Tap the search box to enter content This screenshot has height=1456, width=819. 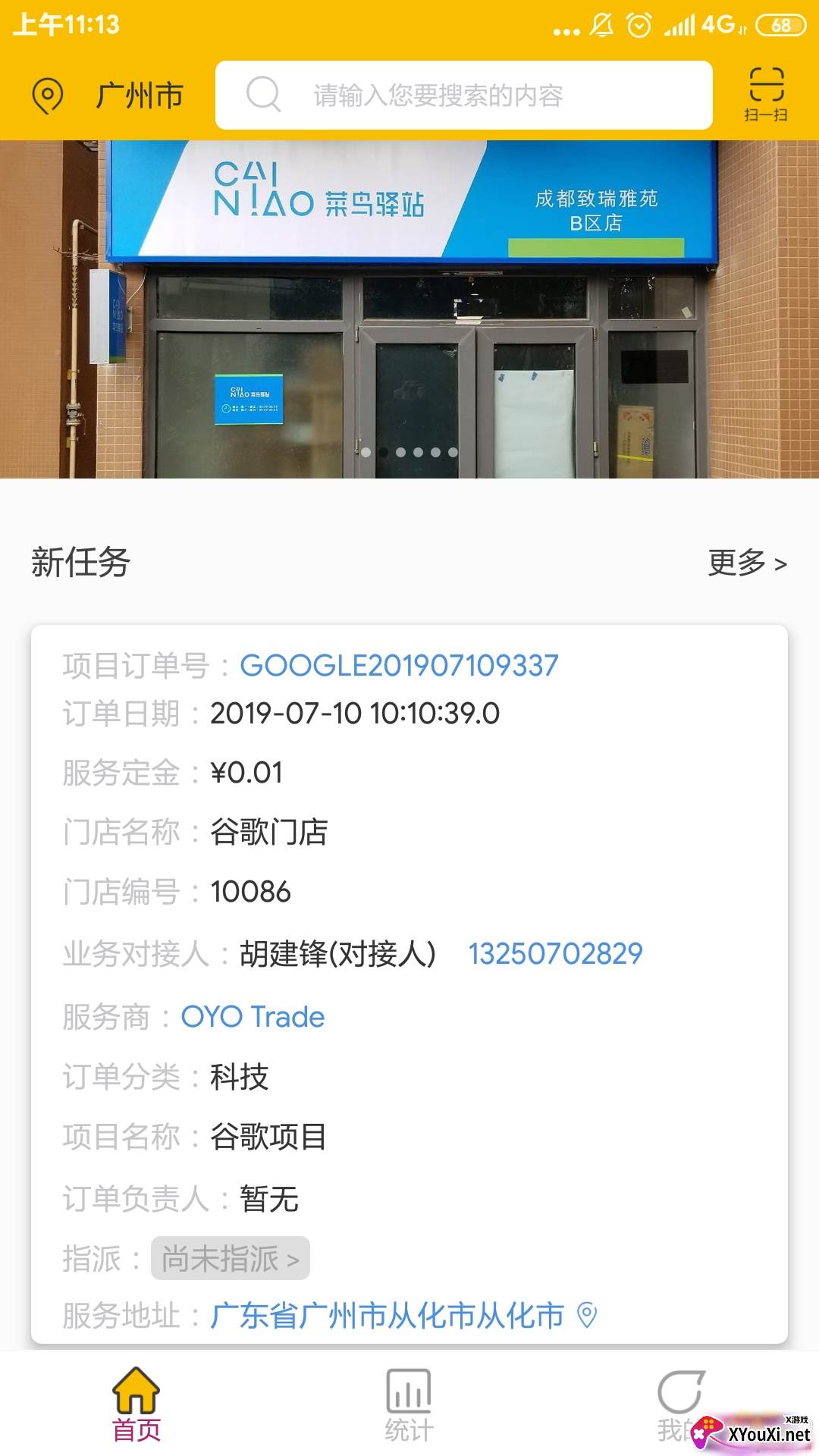point(463,96)
